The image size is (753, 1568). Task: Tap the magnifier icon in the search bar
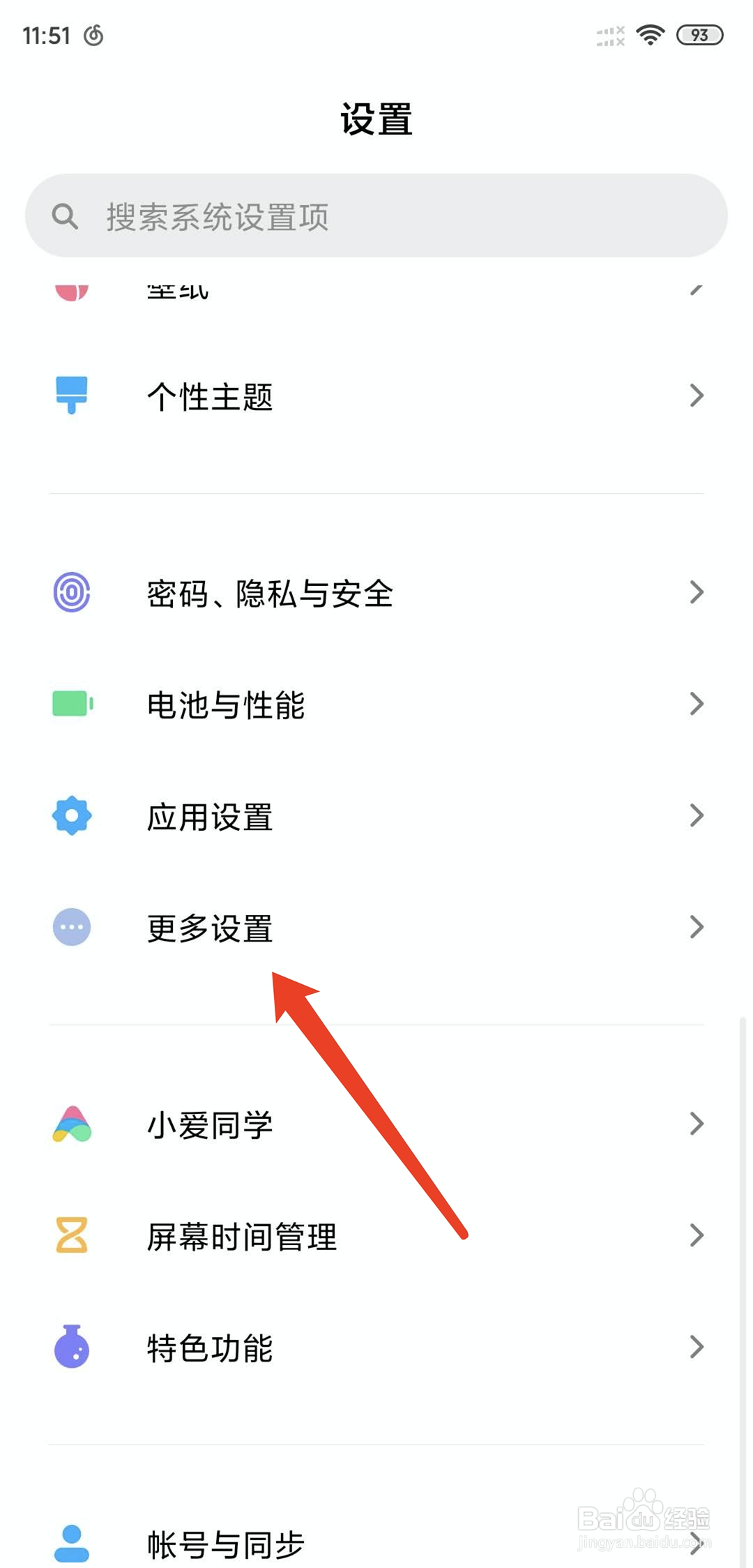(64, 216)
